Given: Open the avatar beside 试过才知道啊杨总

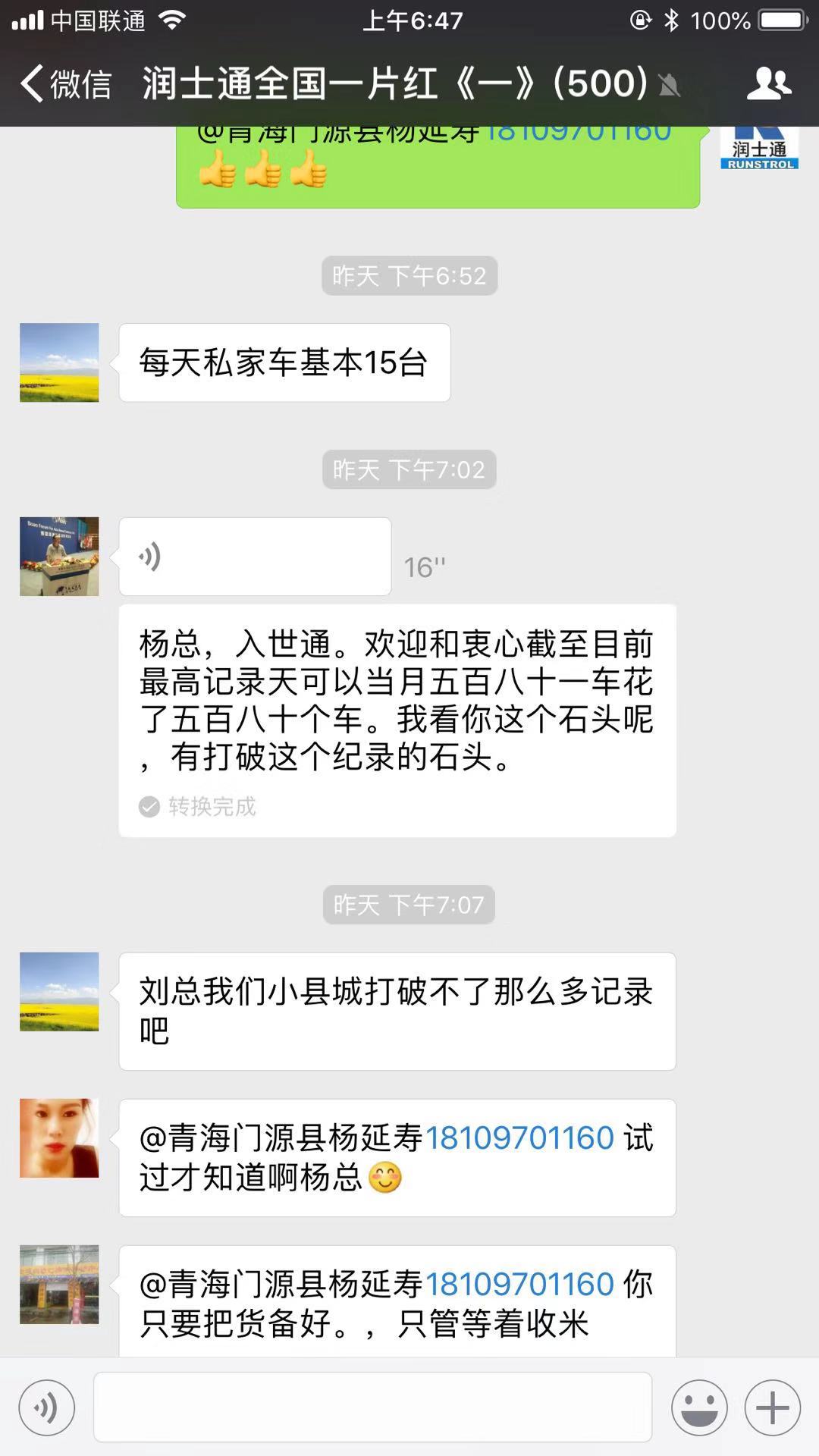Looking at the screenshot, I should (x=59, y=1138).
